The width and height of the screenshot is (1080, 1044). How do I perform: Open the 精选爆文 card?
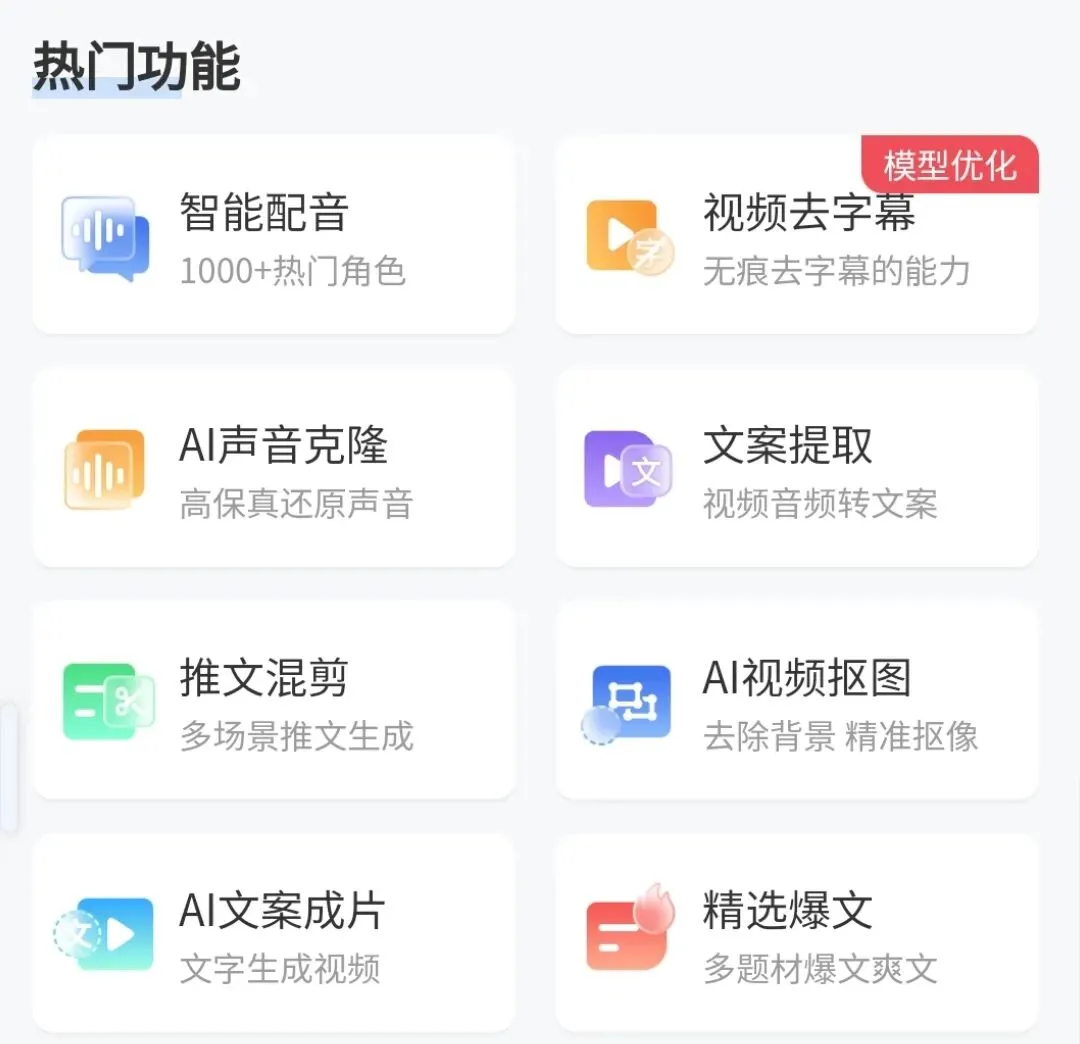pos(797,933)
